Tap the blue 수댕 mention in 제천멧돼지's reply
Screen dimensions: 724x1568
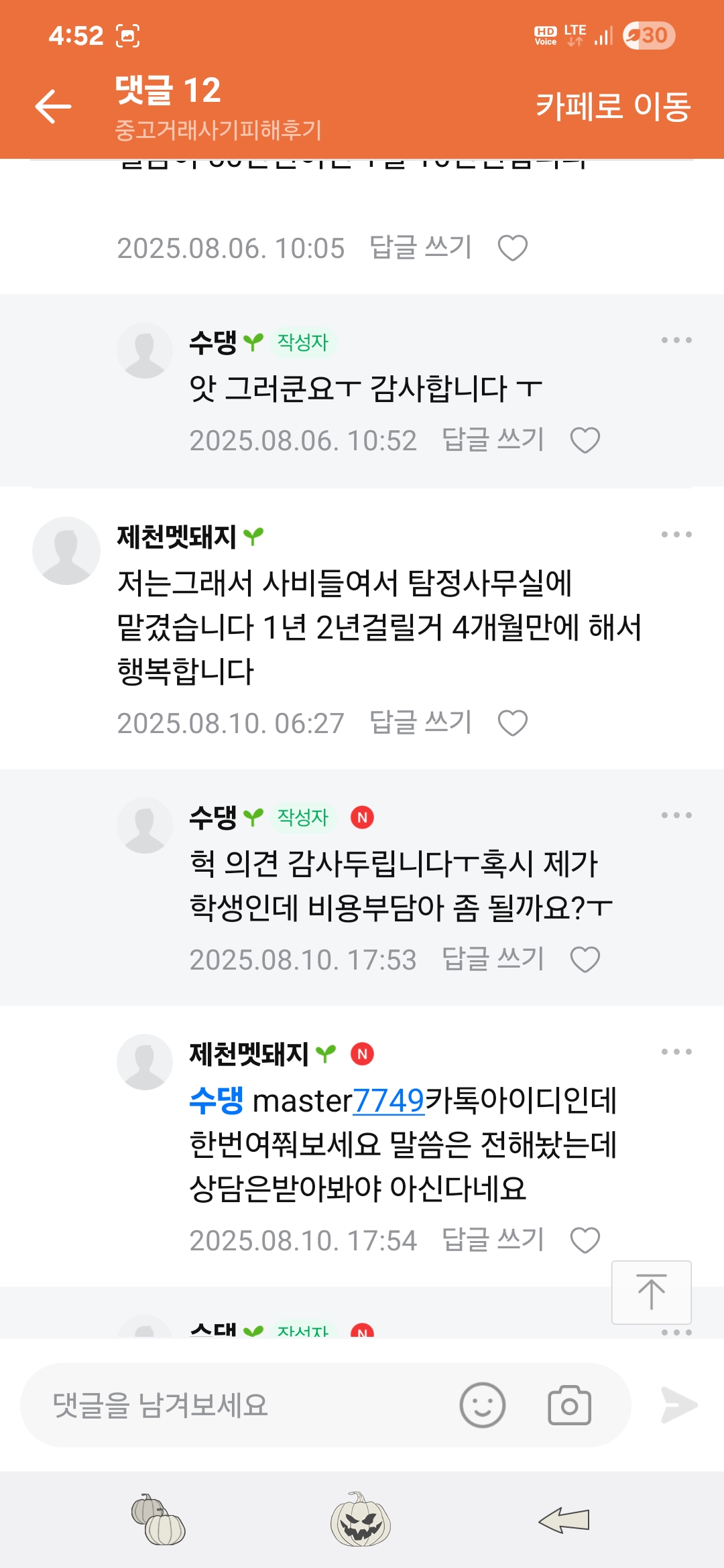click(216, 1100)
